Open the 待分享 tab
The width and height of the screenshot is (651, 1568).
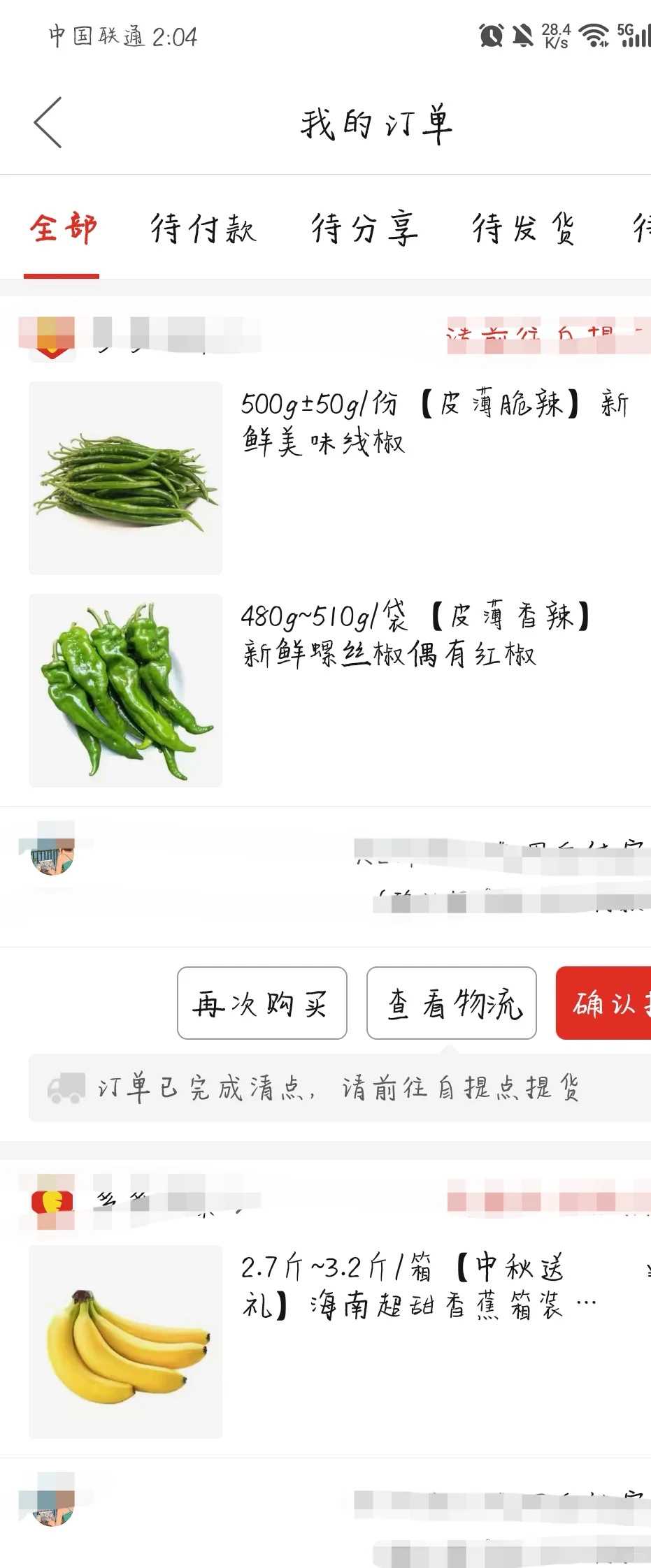[364, 229]
